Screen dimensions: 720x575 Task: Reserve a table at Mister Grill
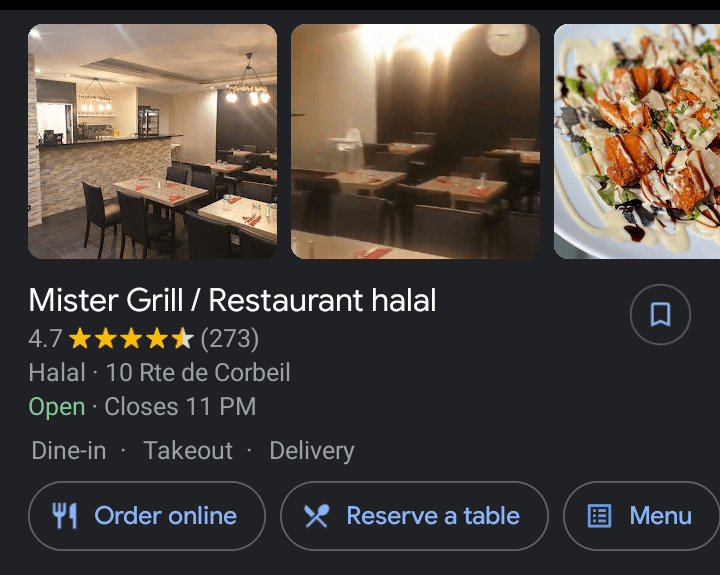(414, 516)
